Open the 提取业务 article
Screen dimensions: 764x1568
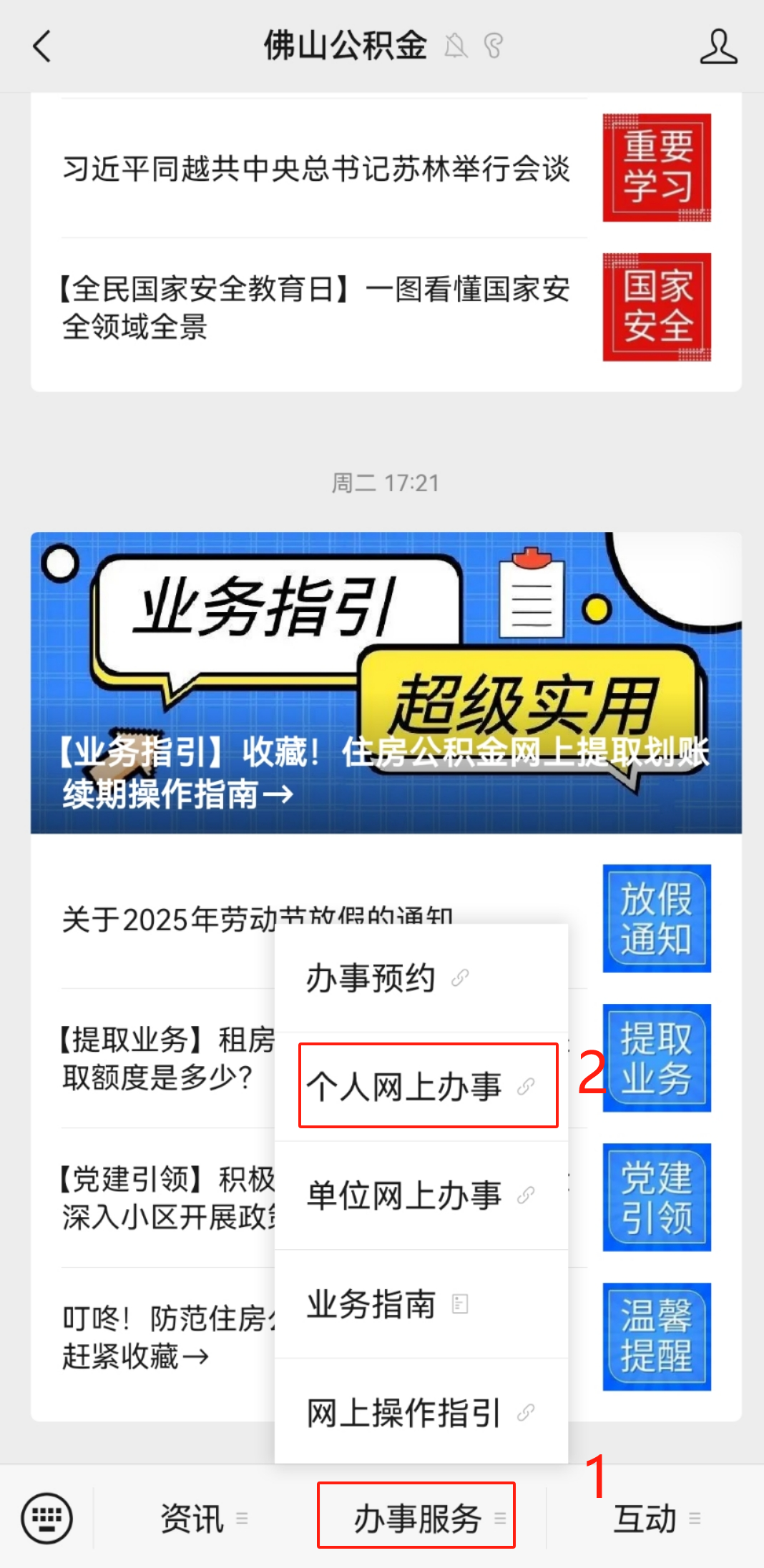pos(166,1058)
